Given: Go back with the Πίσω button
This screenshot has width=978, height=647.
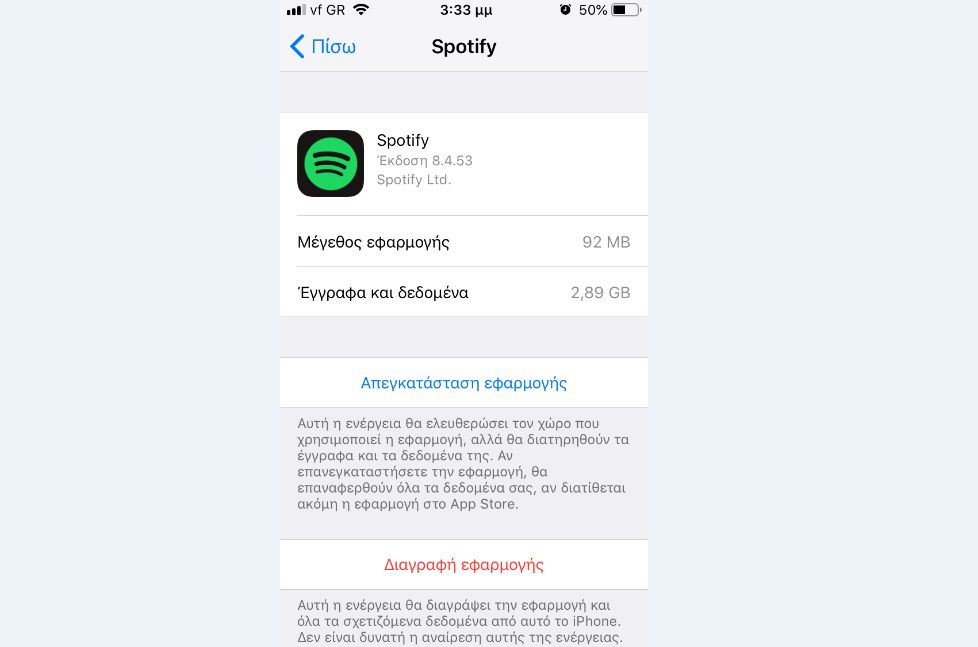Looking at the screenshot, I should pos(322,47).
